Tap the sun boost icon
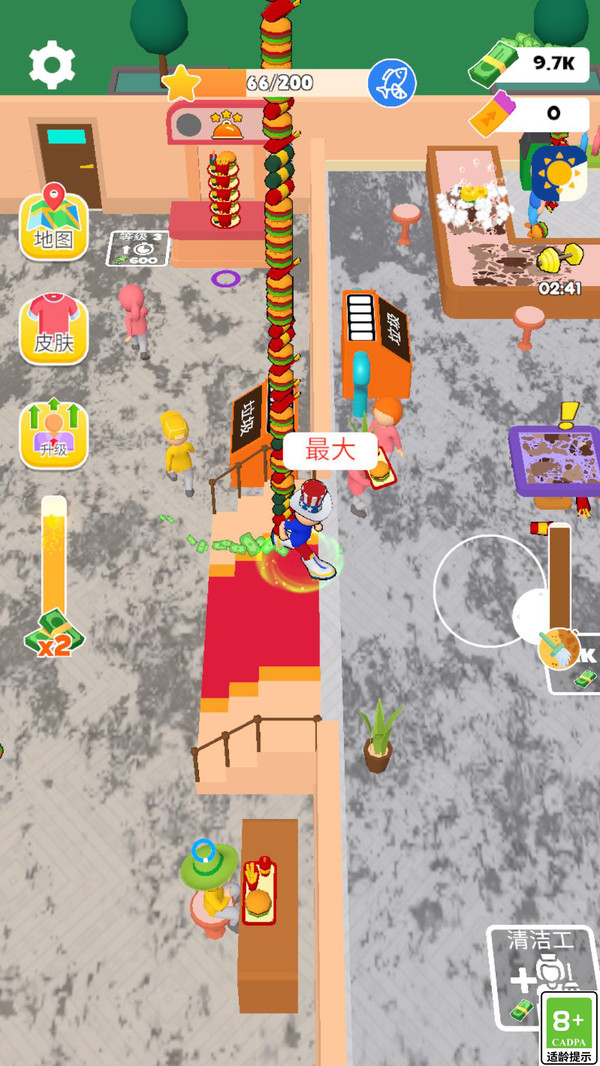This screenshot has width=600, height=1066. 558,174
